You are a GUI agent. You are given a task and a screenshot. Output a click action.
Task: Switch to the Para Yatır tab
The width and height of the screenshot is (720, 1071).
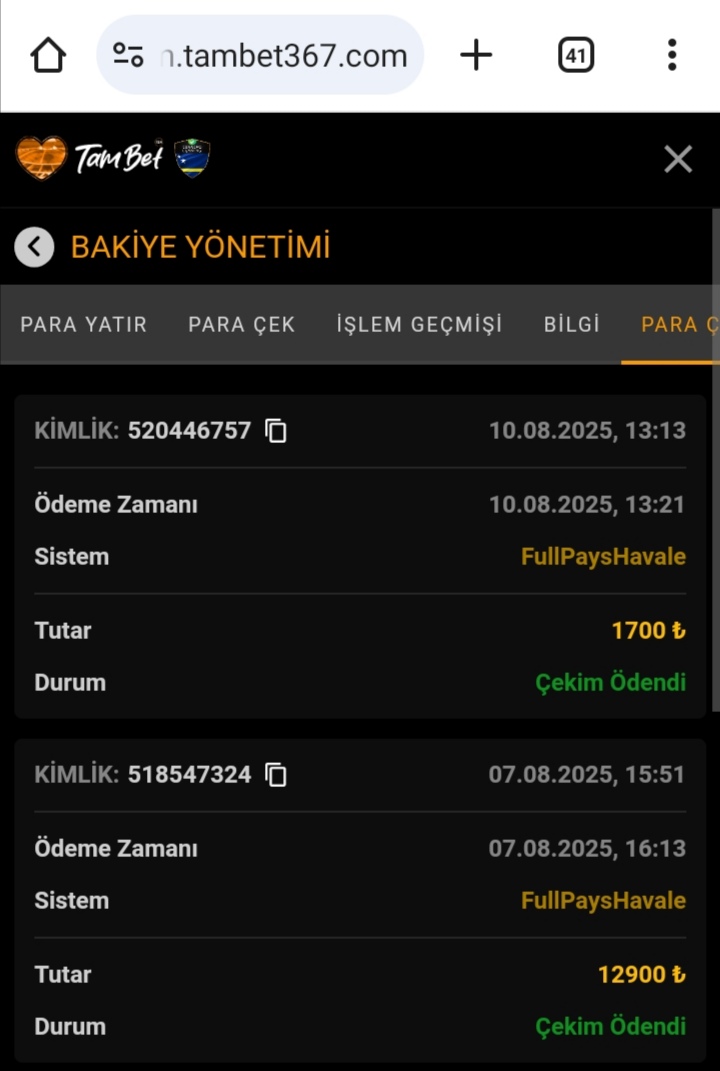(x=84, y=325)
